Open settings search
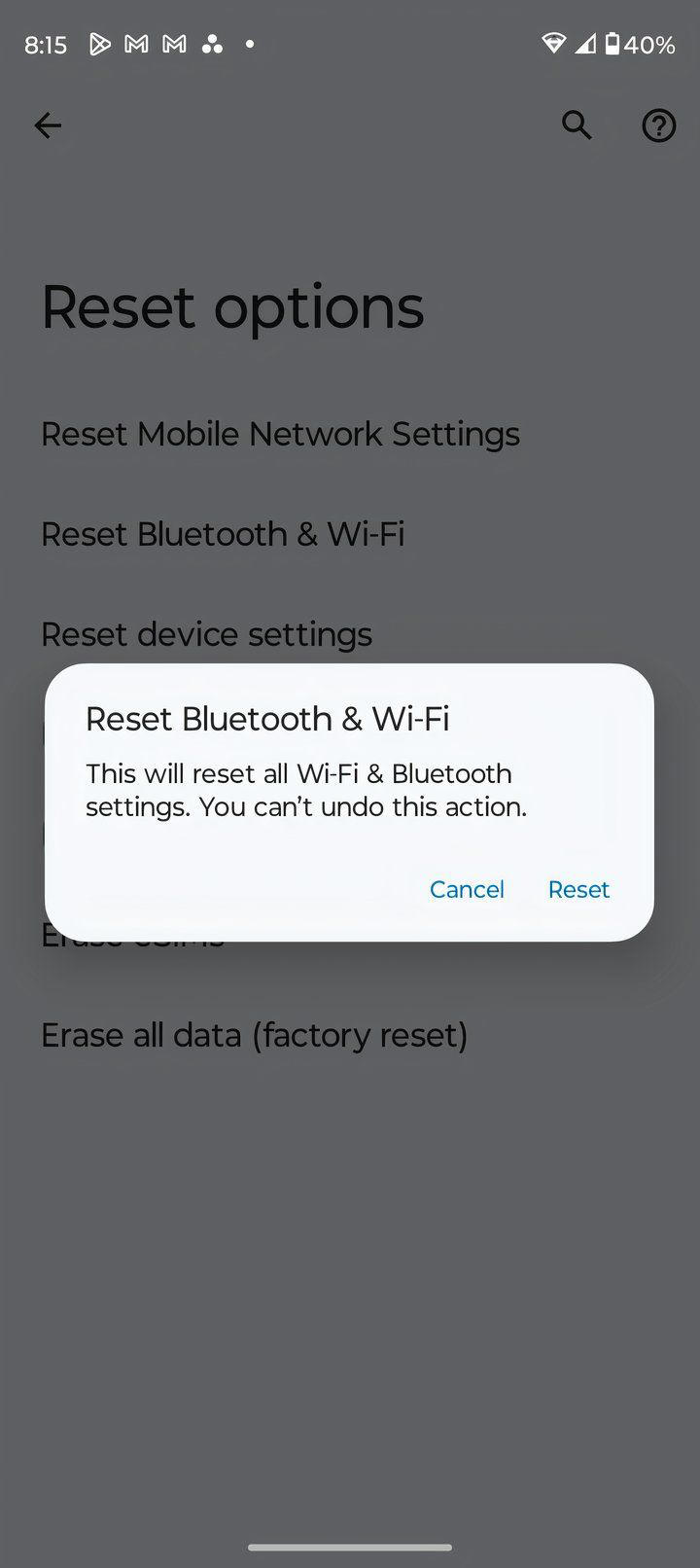 coord(577,125)
